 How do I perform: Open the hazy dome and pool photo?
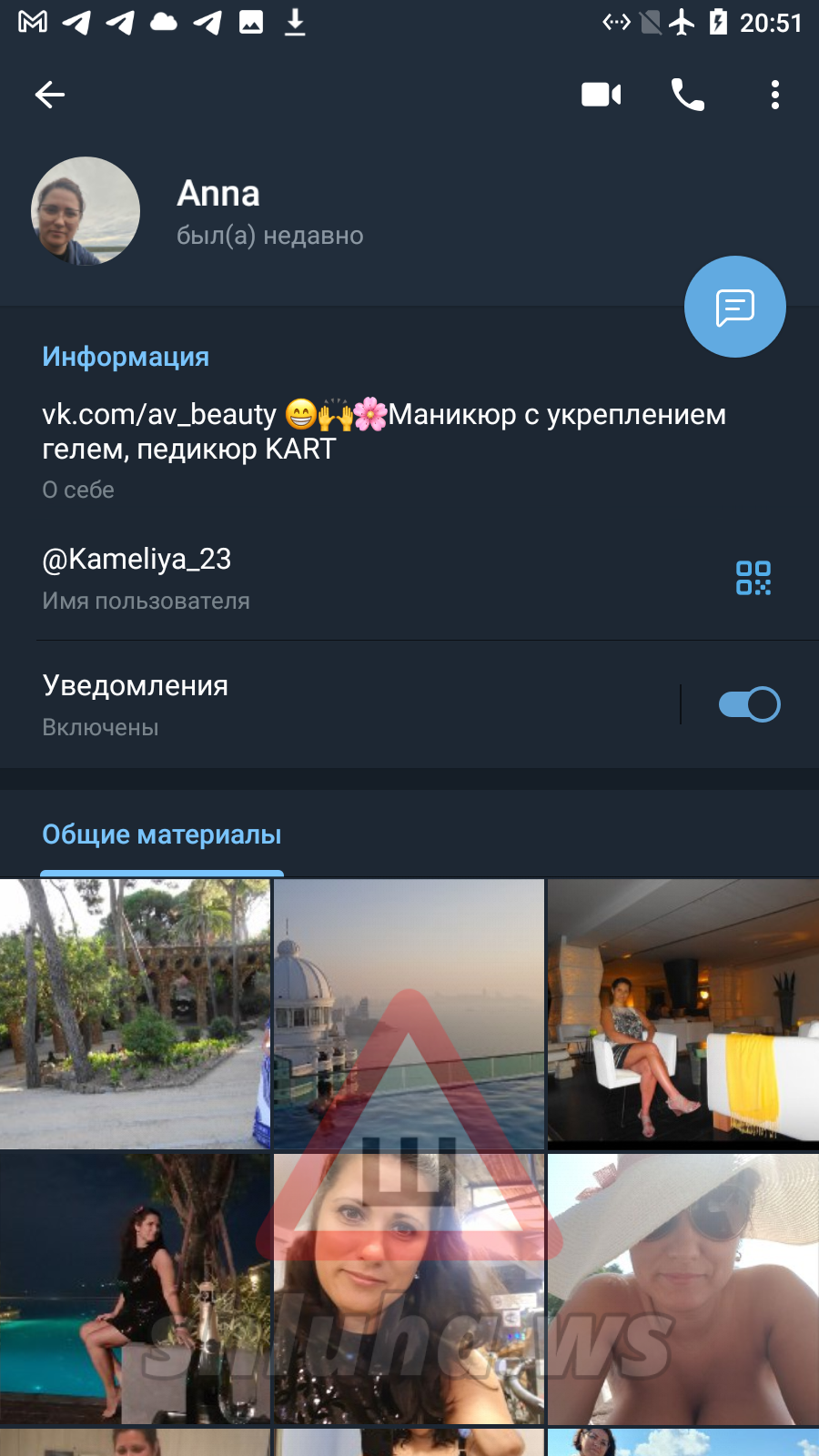(x=409, y=1014)
